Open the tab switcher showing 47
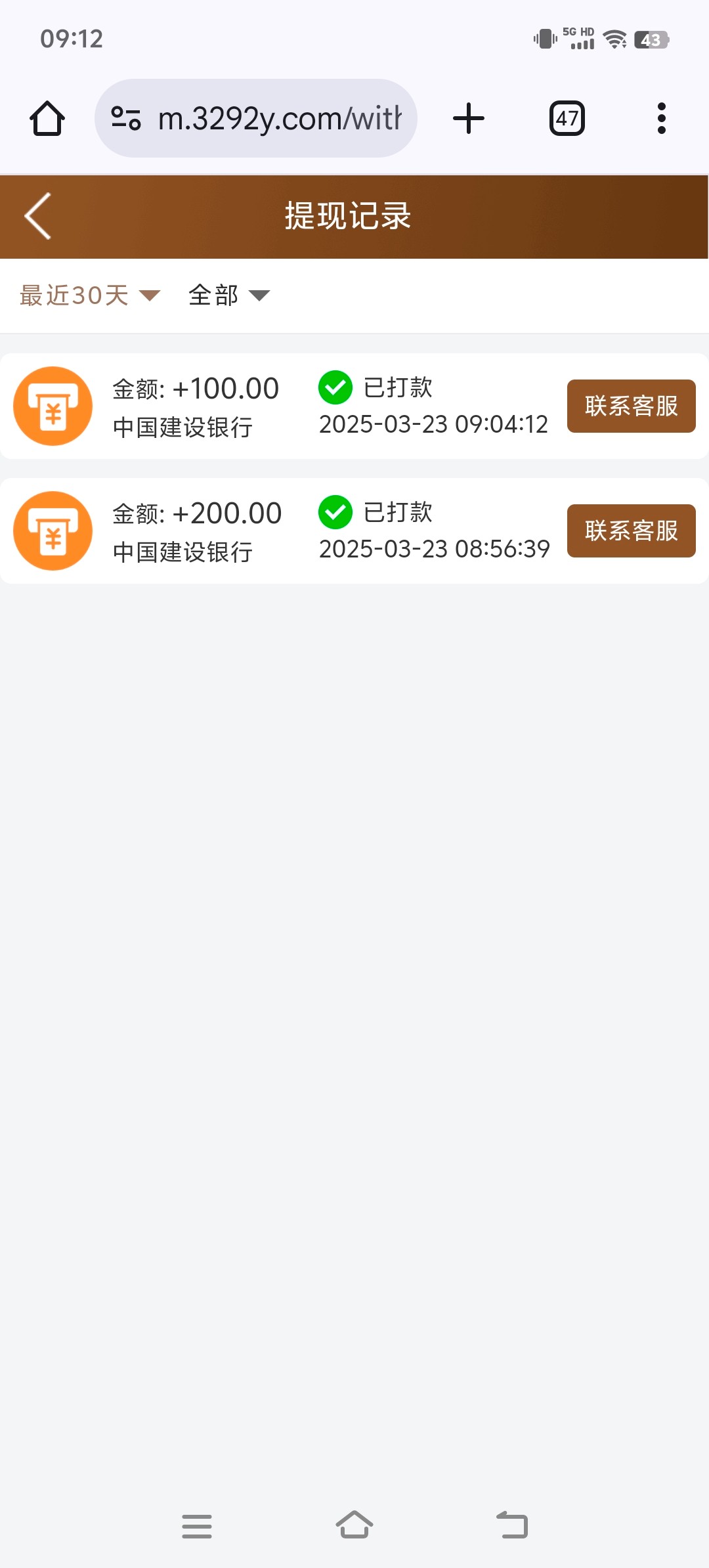709x1568 pixels. (x=567, y=118)
